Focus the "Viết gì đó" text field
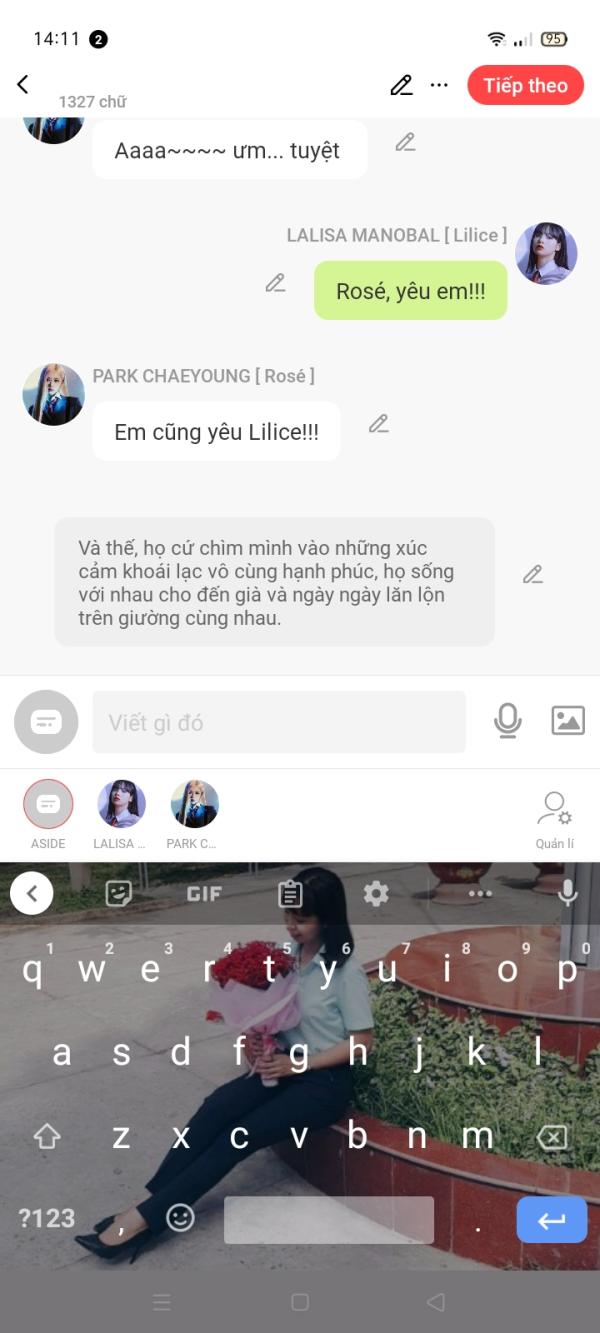Viewport: 600px width, 1333px height. pyautogui.click(x=279, y=722)
